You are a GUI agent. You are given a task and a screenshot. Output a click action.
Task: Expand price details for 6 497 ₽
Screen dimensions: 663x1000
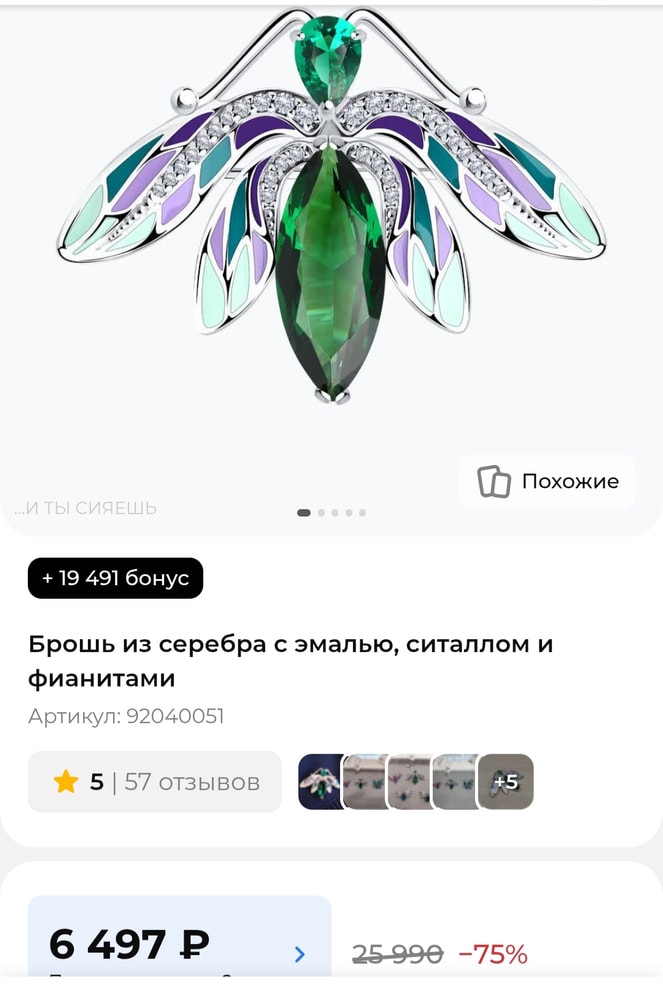click(x=300, y=953)
